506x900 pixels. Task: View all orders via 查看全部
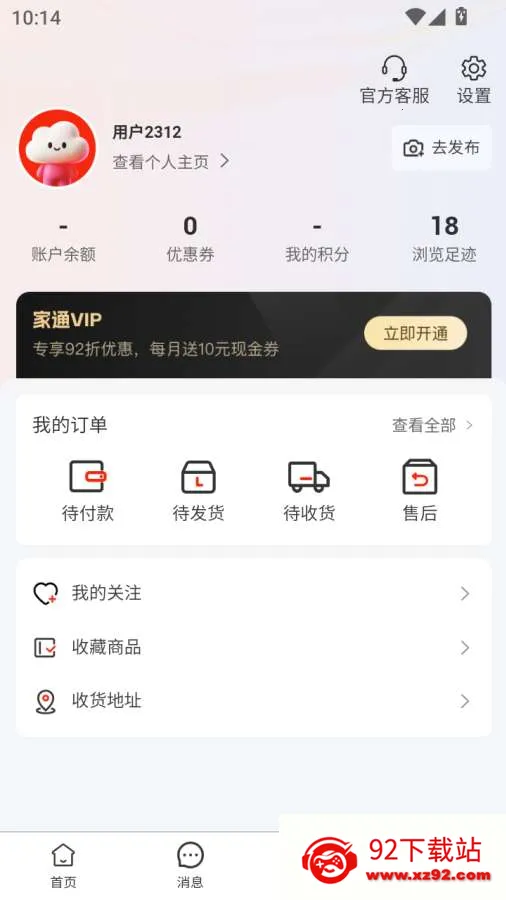(x=433, y=425)
